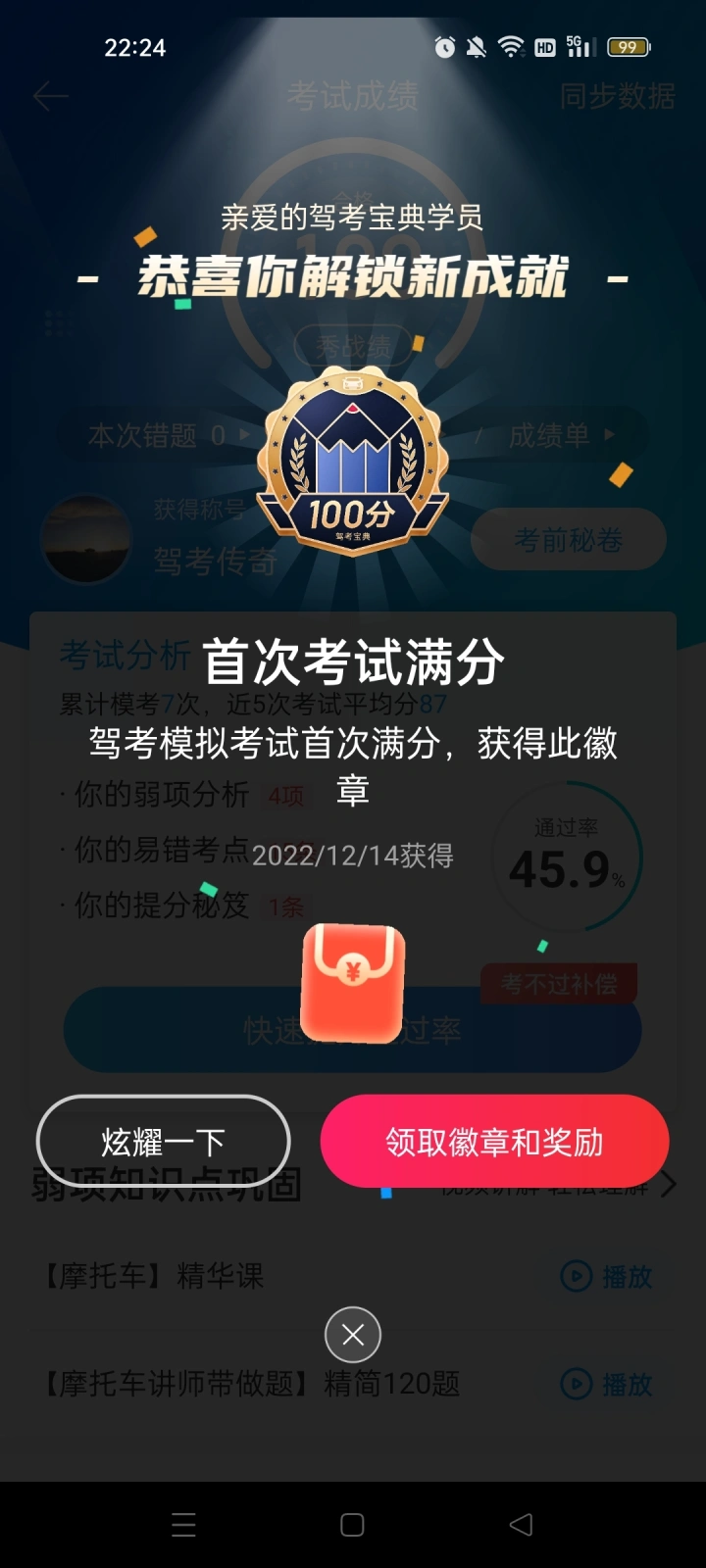Go to the system home screen
Screen dimensions: 706x1568
point(352,1524)
